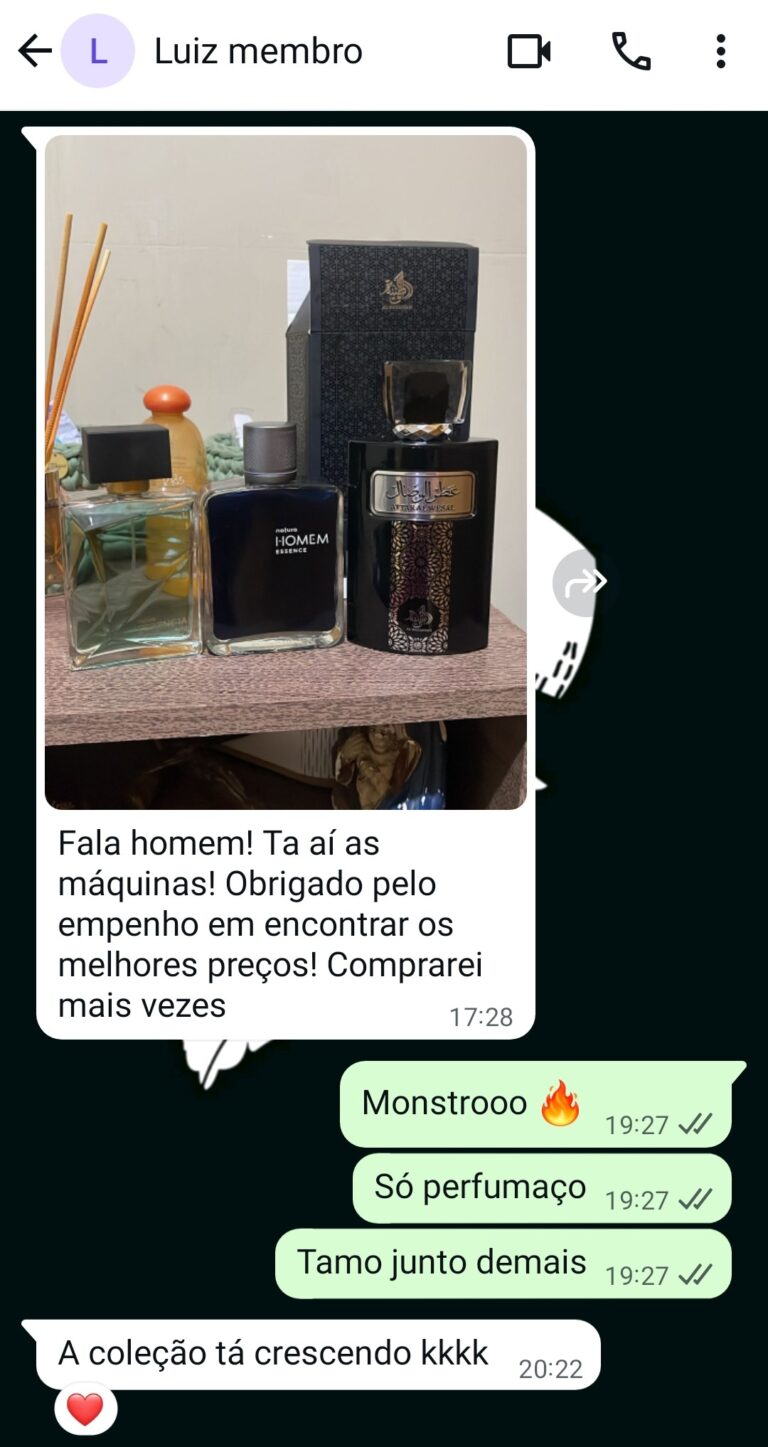Open the perfume photo in full view
The width and height of the screenshot is (768, 1447).
click(x=286, y=472)
